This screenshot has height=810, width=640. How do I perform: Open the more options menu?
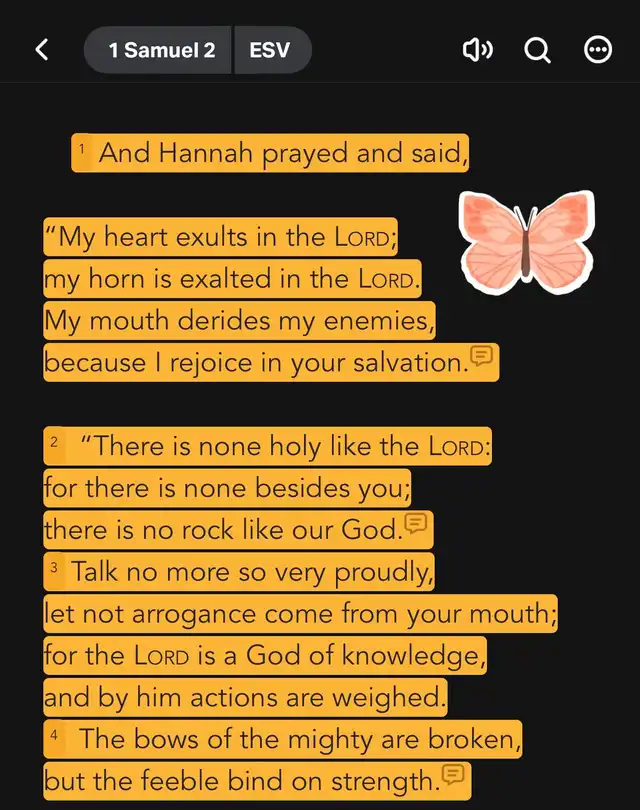(598, 50)
